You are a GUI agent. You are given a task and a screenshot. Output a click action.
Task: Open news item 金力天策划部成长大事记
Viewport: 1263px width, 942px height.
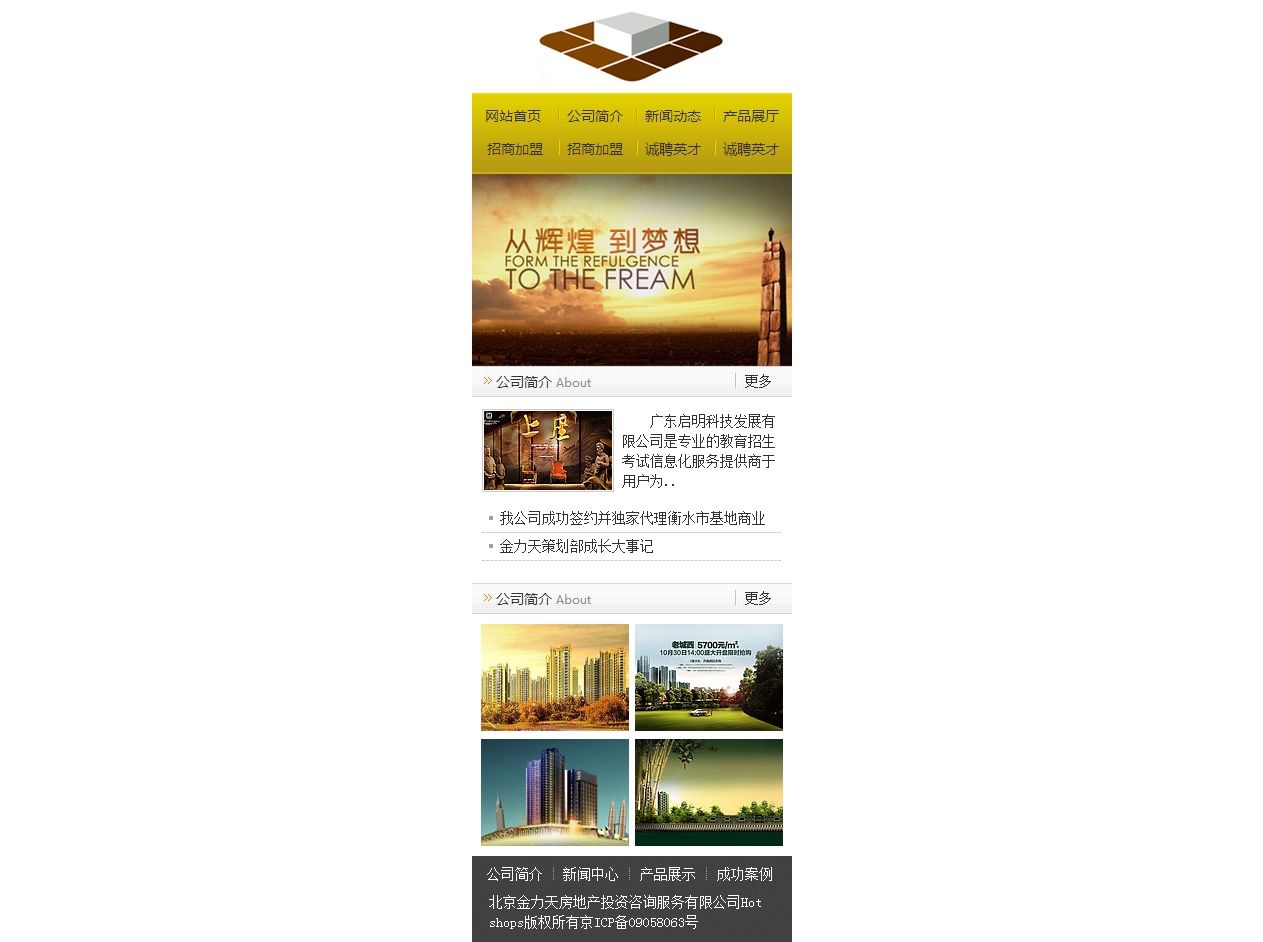(576, 547)
